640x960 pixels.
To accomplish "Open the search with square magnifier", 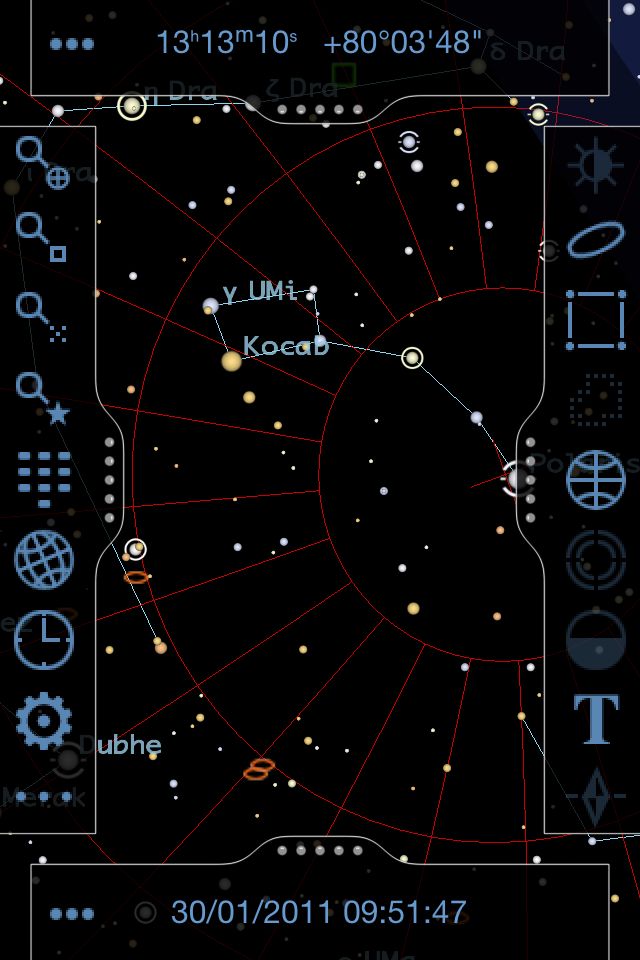I will [43, 239].
